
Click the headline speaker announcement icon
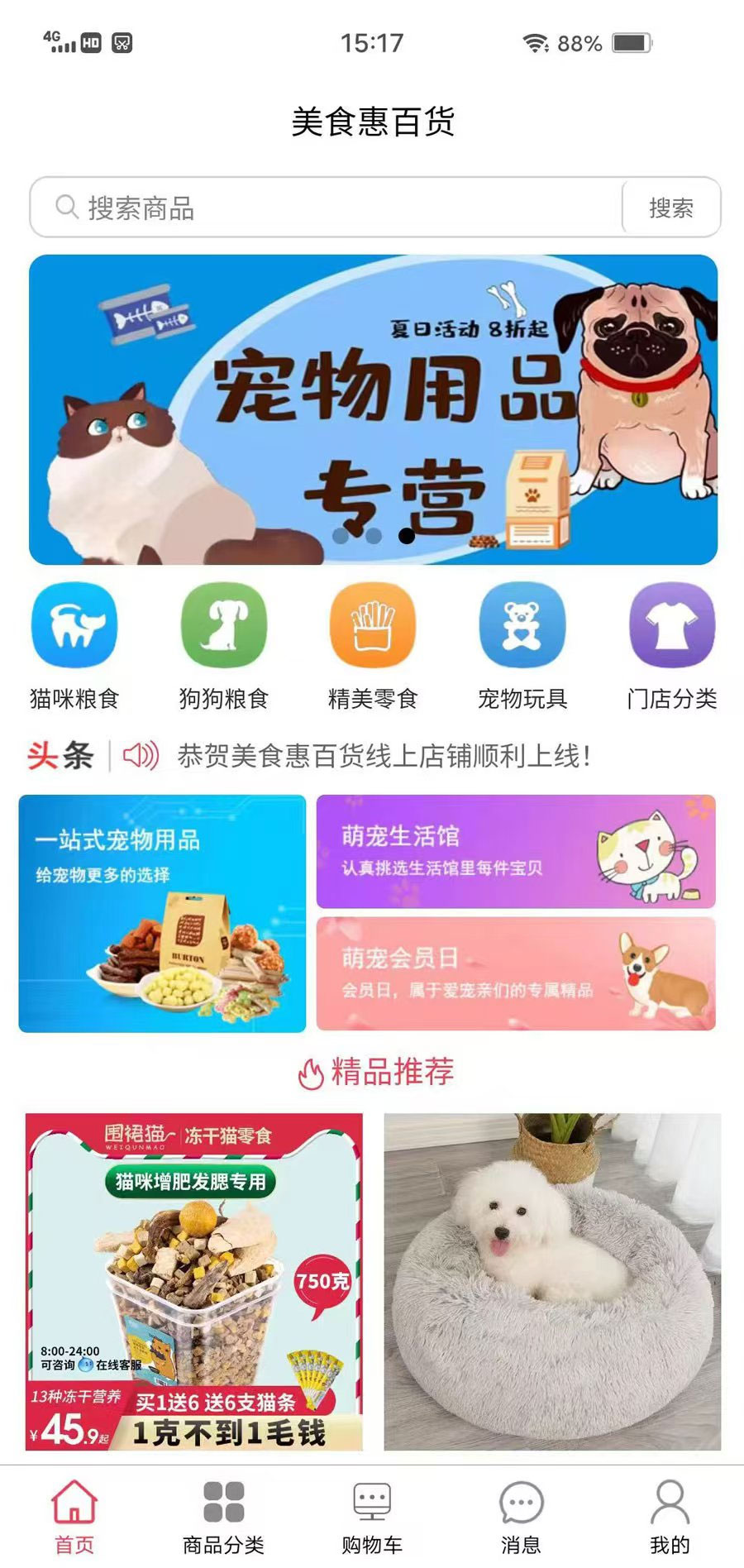139,755
